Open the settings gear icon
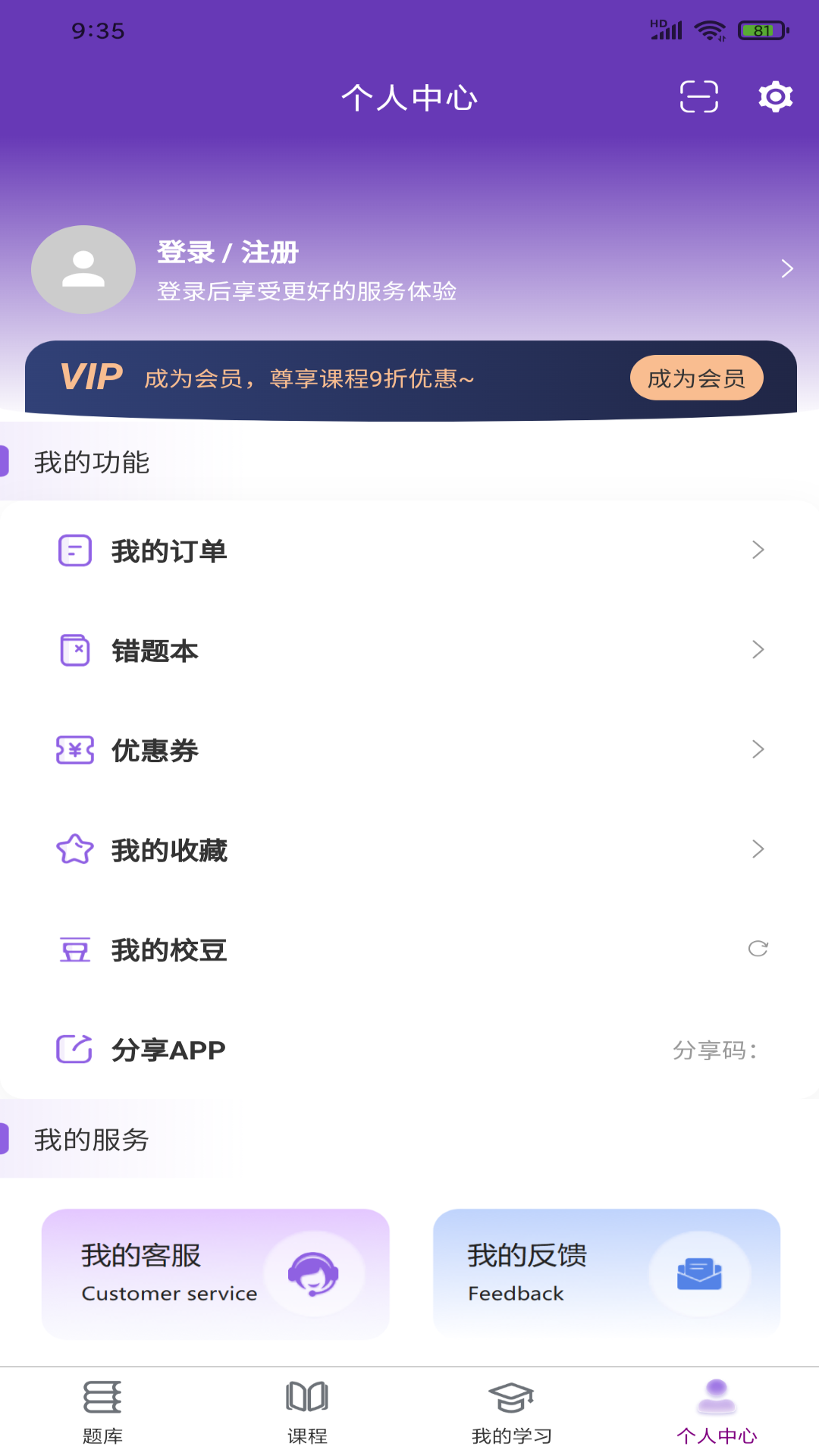 pyautogui.click(x=774, y=97)
